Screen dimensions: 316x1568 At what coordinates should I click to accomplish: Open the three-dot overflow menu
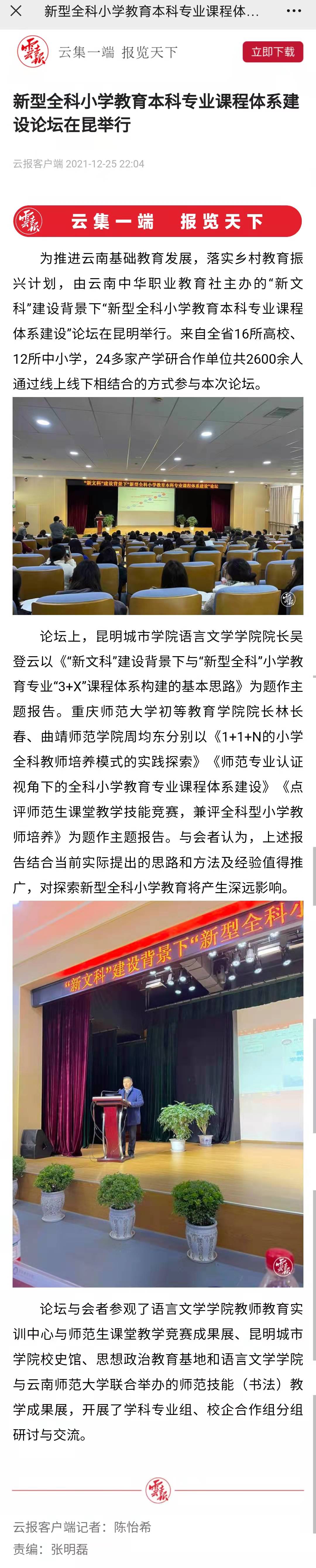[x=294, y=11]
